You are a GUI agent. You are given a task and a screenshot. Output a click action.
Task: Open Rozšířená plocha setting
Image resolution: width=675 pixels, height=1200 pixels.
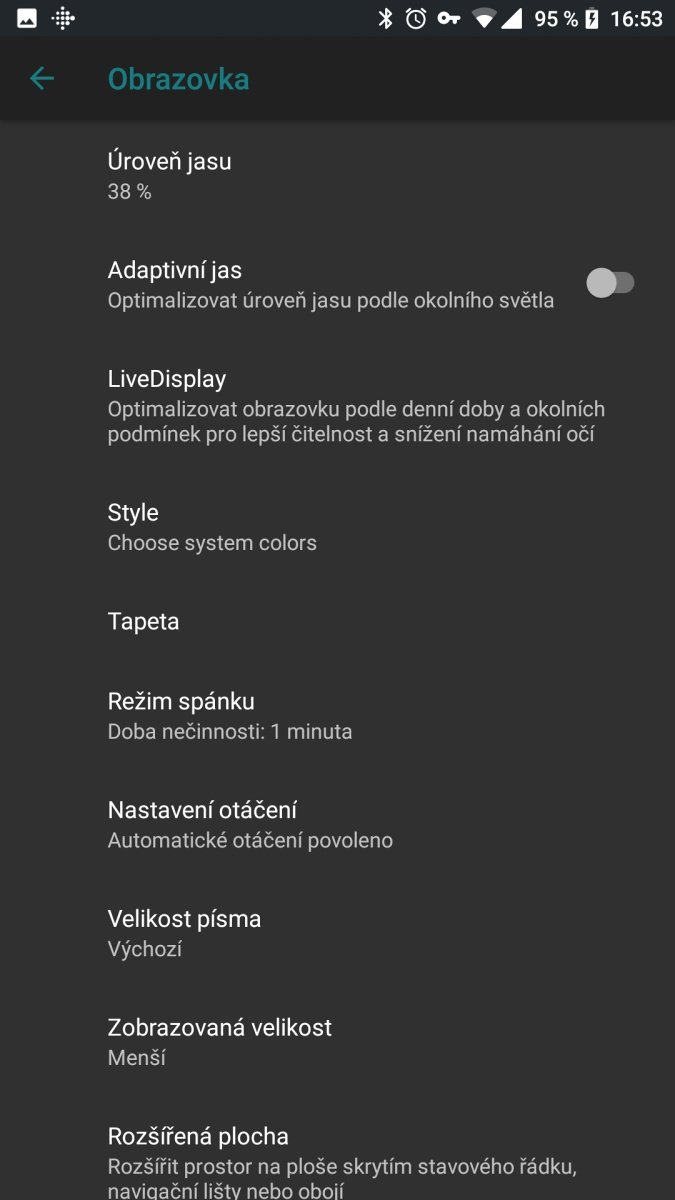pos(337,1160)
